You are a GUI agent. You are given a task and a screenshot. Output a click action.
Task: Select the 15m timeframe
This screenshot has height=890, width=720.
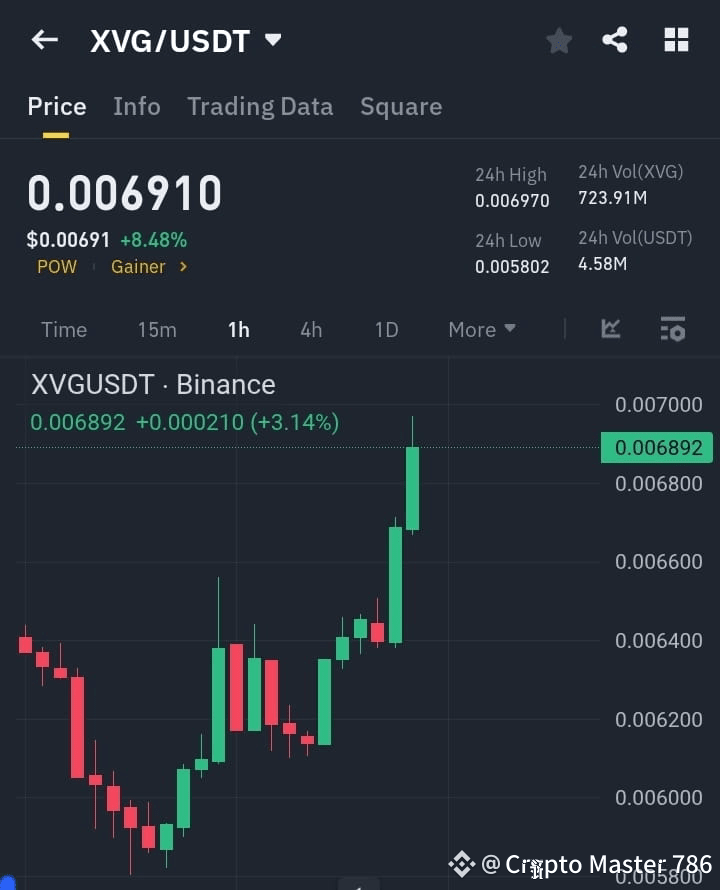click(x=157, y=329)
